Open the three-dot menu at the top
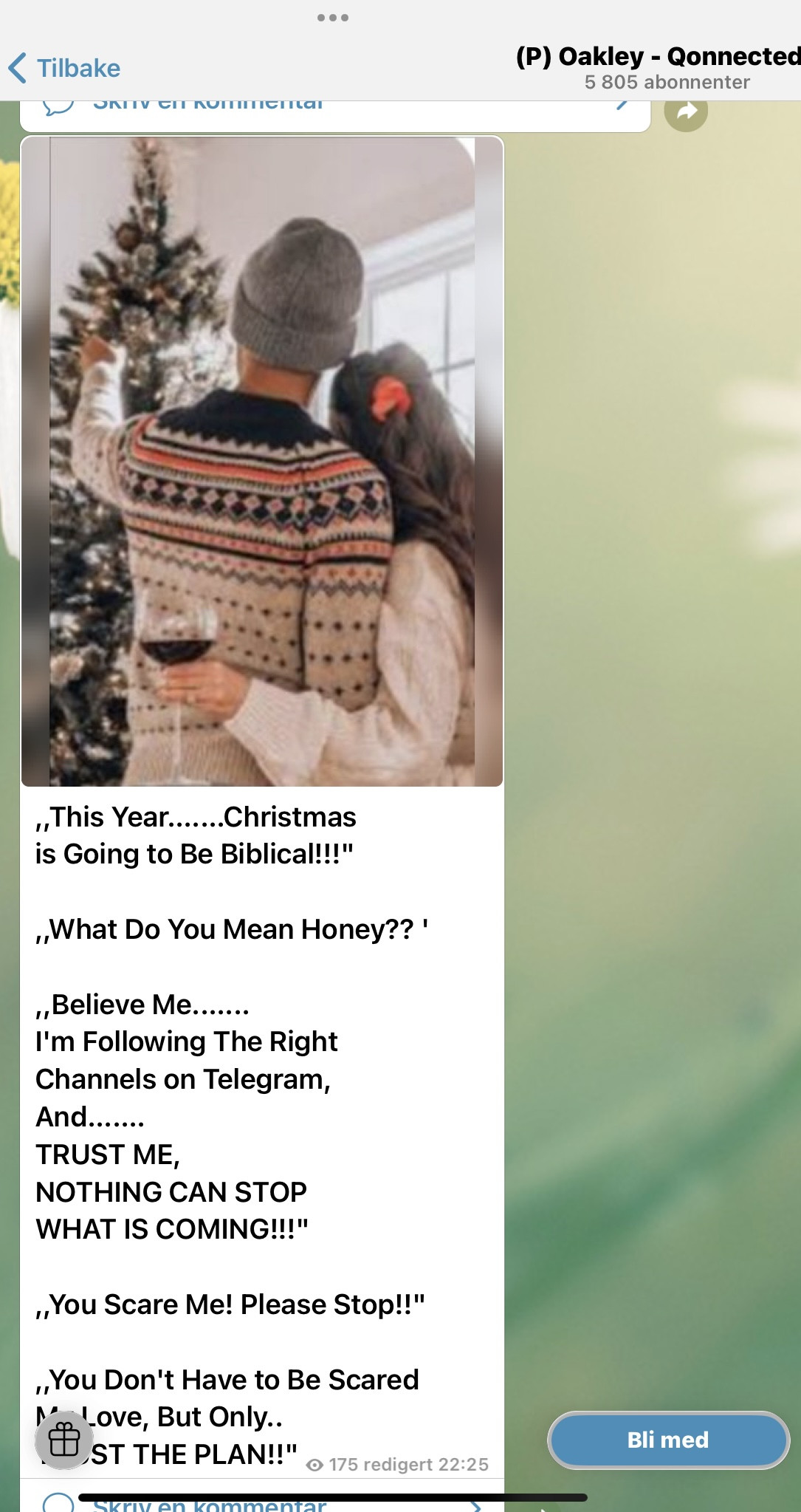This screenshot has height=1512, width=801. [x=333, y=18]
